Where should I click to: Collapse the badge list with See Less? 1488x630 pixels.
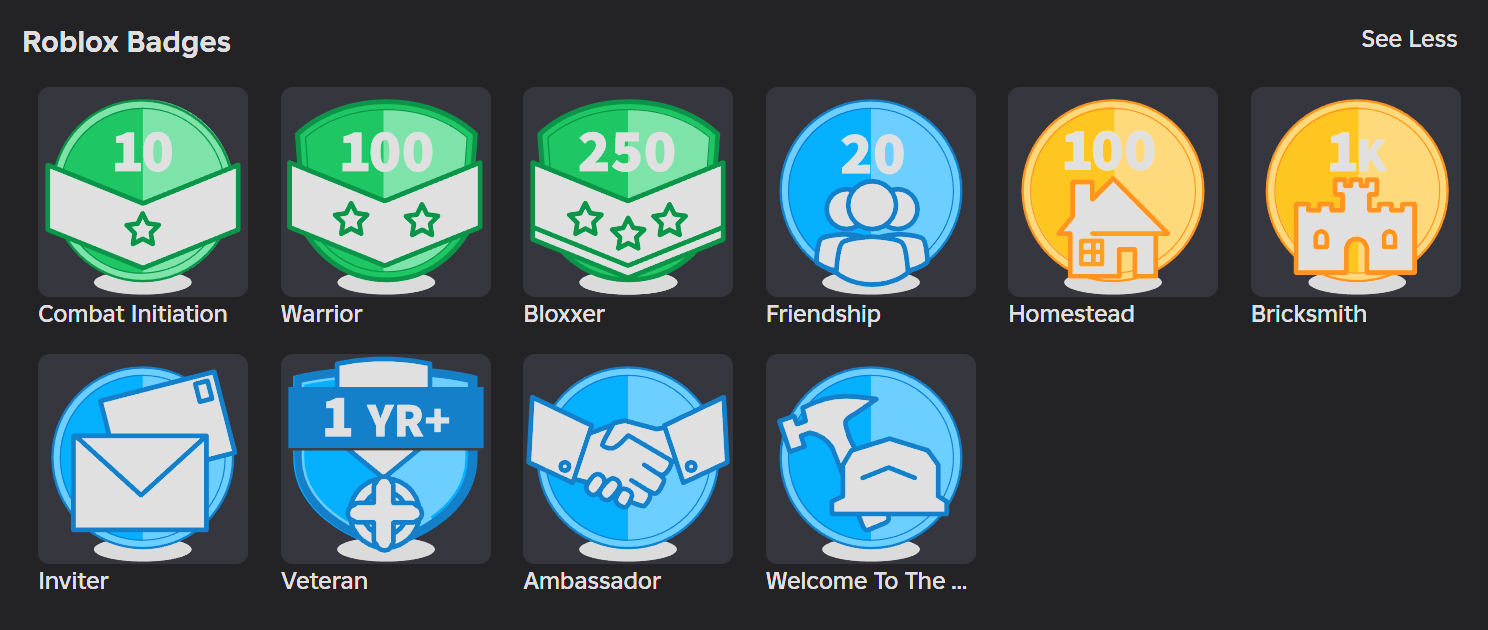click(x=1408, y=39)
